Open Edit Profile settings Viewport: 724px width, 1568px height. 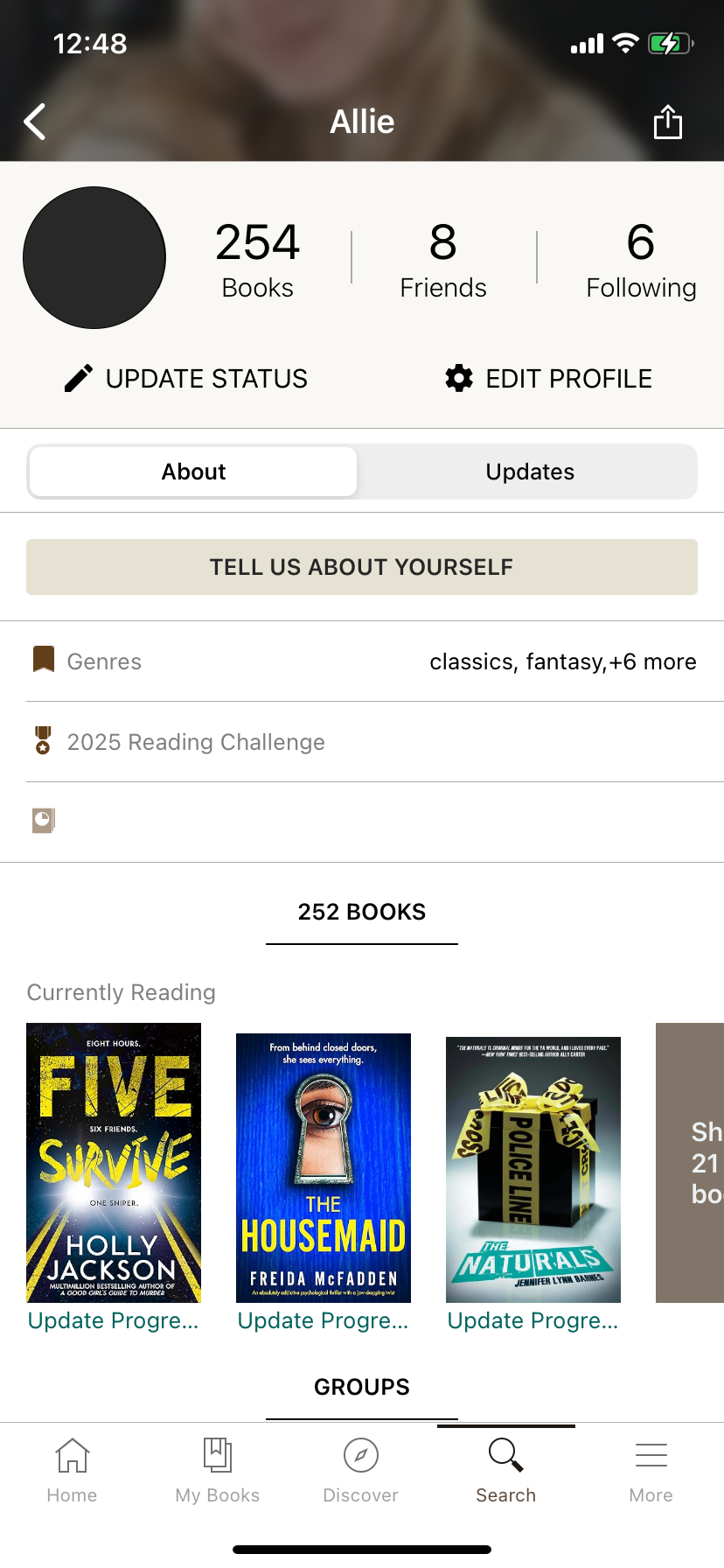(548, 379)
